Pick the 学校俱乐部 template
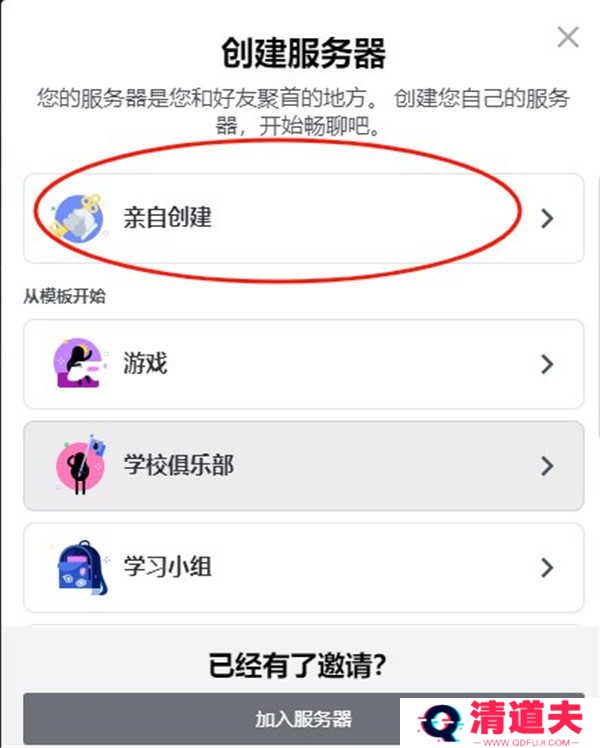600x748 pixels. pyautogui.click(x=303, y=466)
